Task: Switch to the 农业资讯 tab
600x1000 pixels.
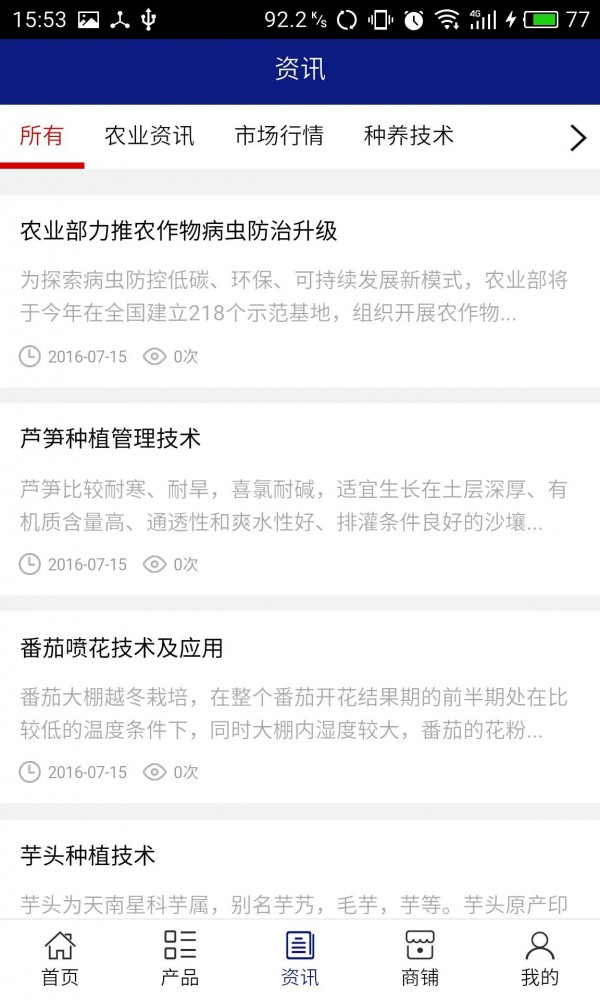Action: pyautogui.click(x=149, y=136)
